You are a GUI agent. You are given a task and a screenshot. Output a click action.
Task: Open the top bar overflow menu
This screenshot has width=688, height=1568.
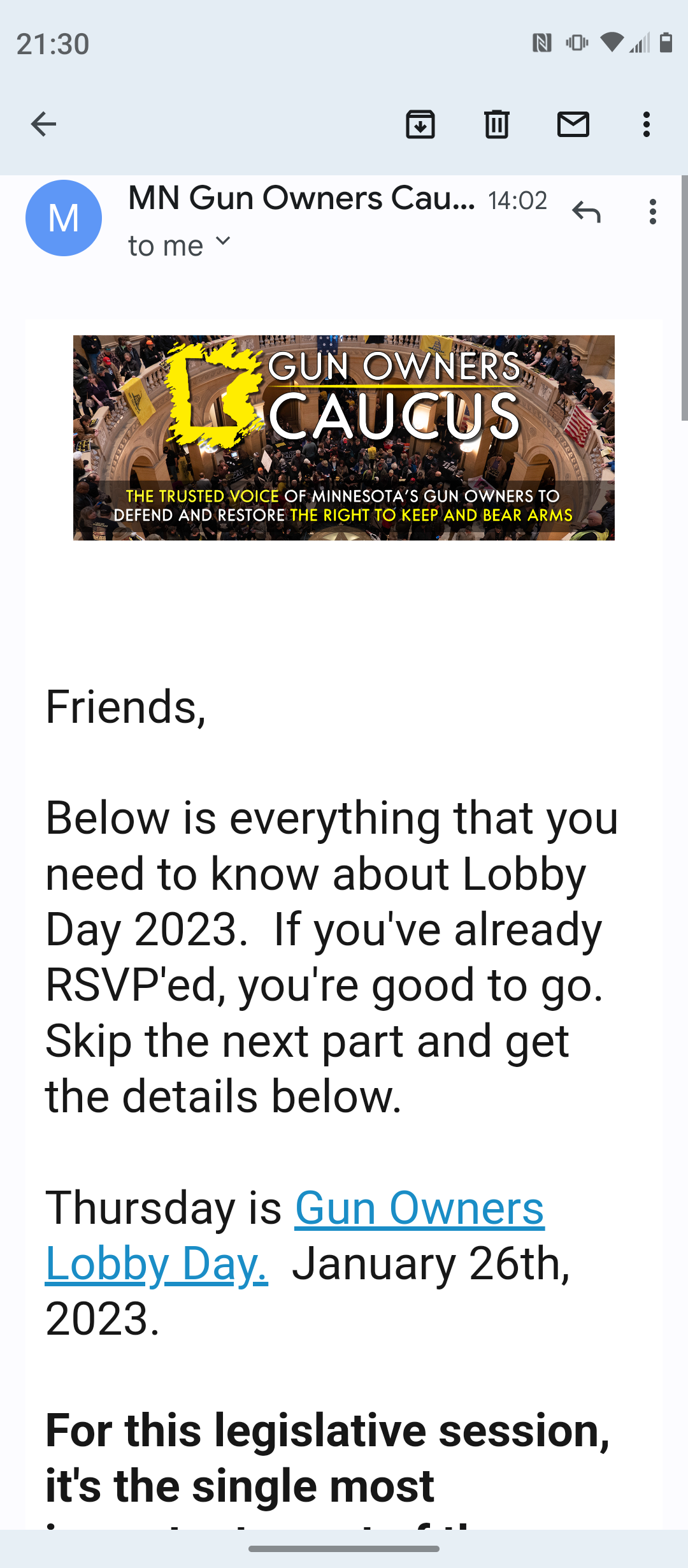(647, 124)
